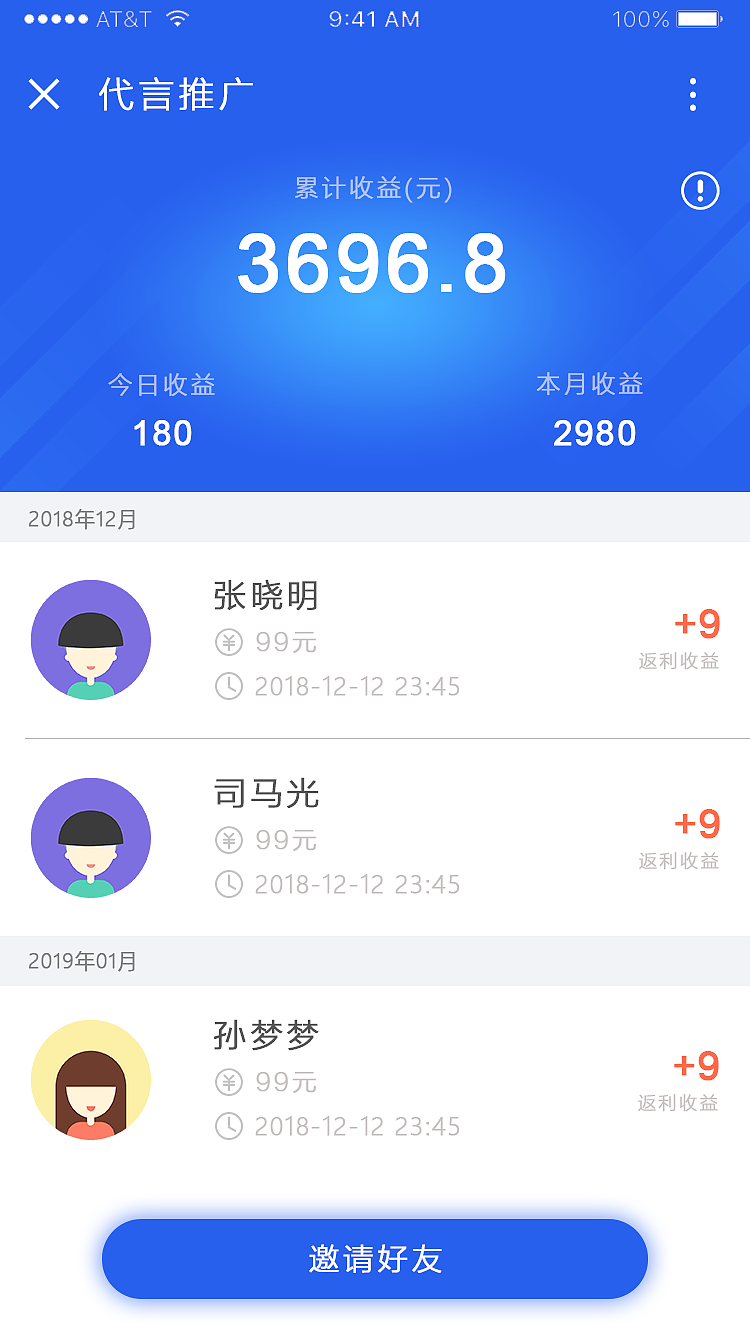The width and height of the screenshot is (750, 1334).
Task: Click the ¥ price icon in 司马光's row
Action: [229, 841]
